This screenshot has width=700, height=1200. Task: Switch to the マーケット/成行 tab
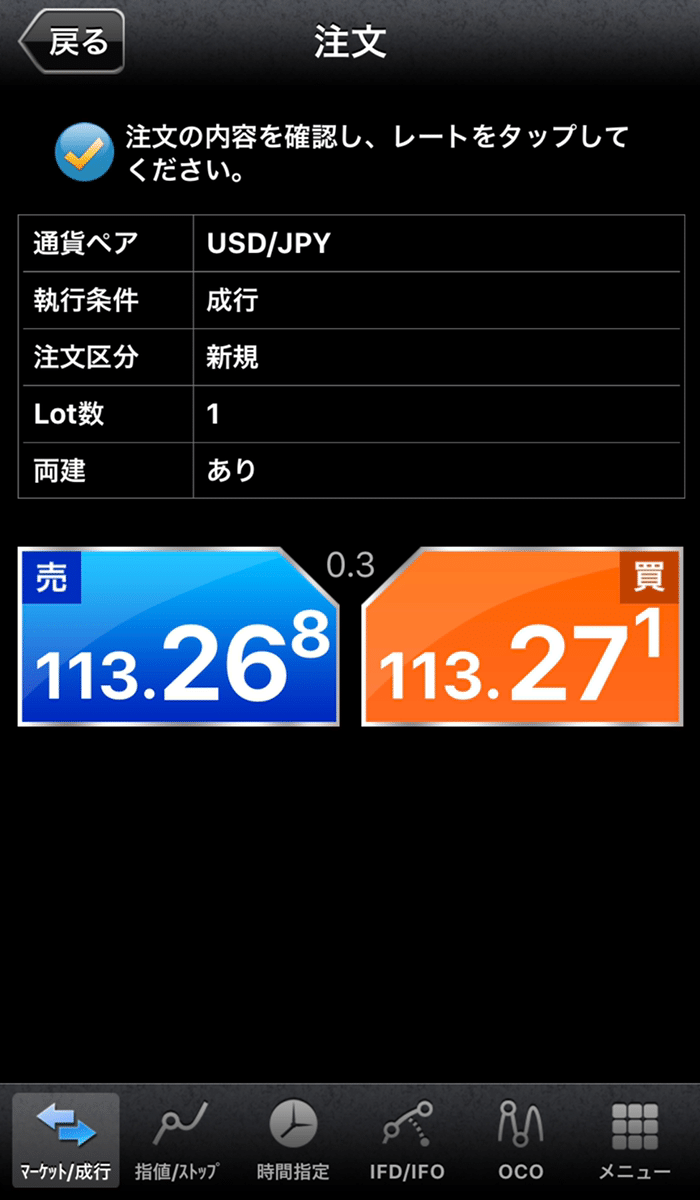click(x=66, y=1139)
